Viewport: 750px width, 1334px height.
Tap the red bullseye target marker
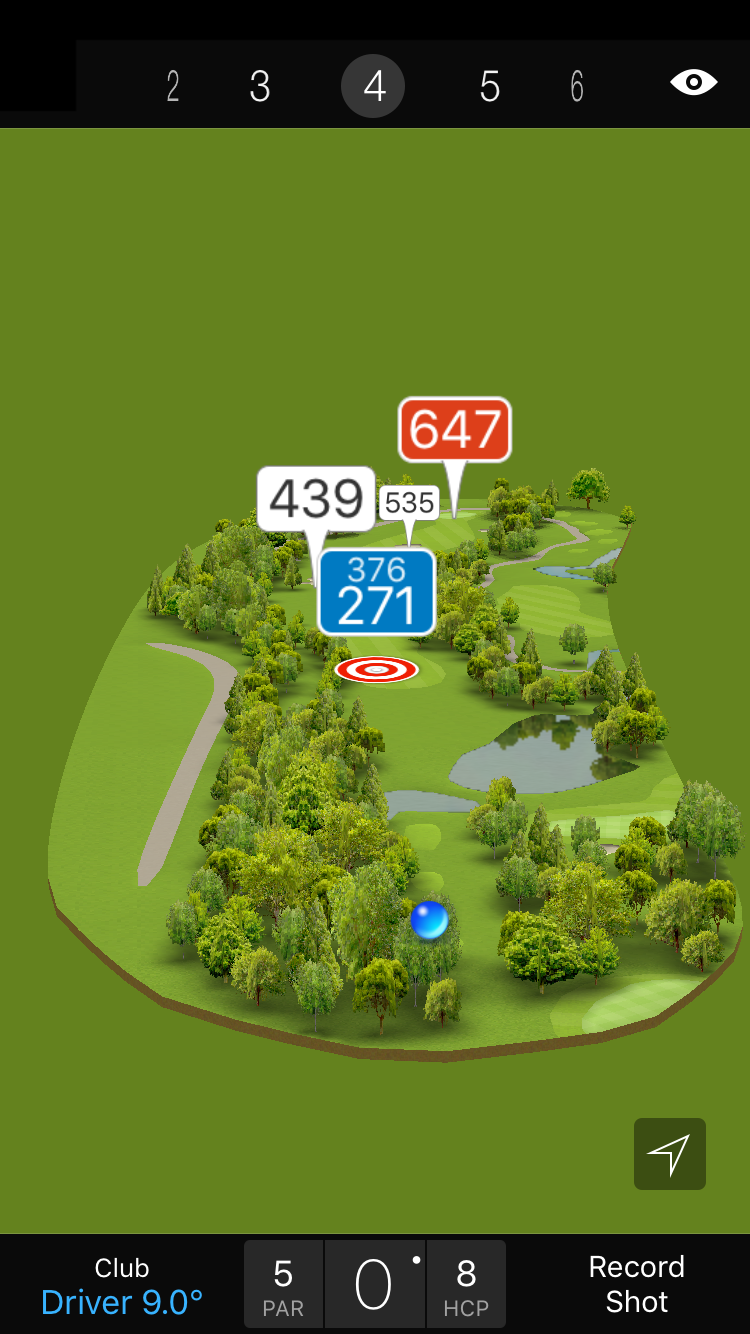tap(376, 670)
